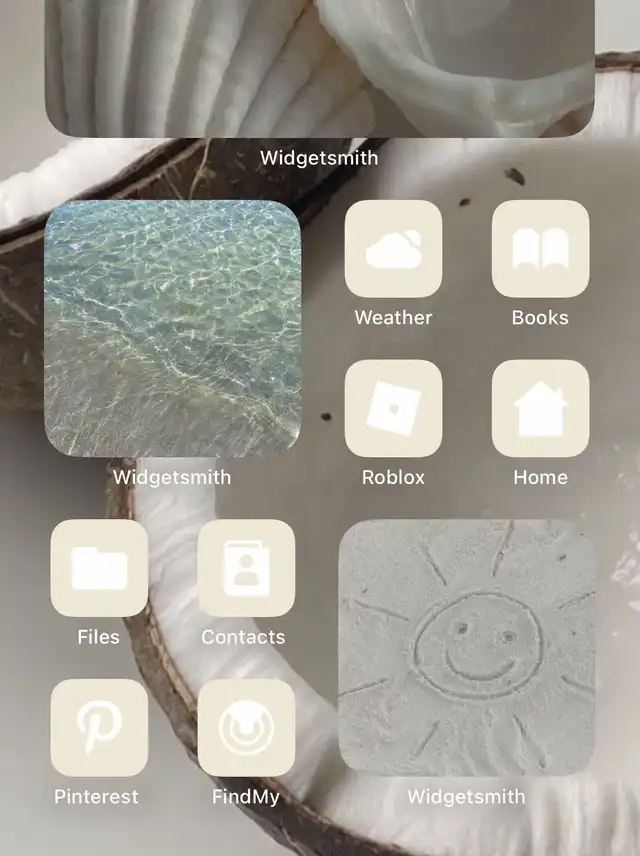
Task: Open the FindMy app
Action: [246, 728]
